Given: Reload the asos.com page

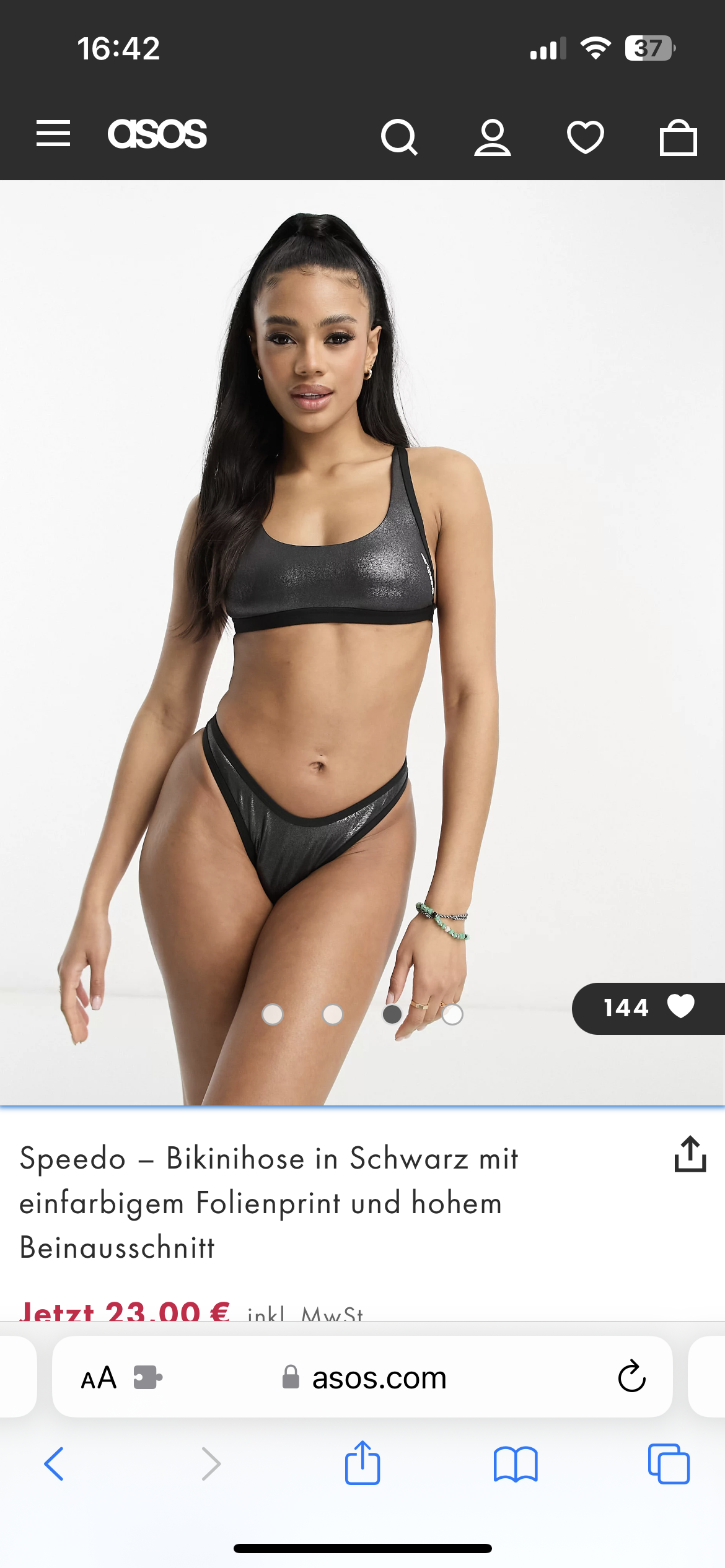Looking at the screenshot, I should pos(631,1377).
